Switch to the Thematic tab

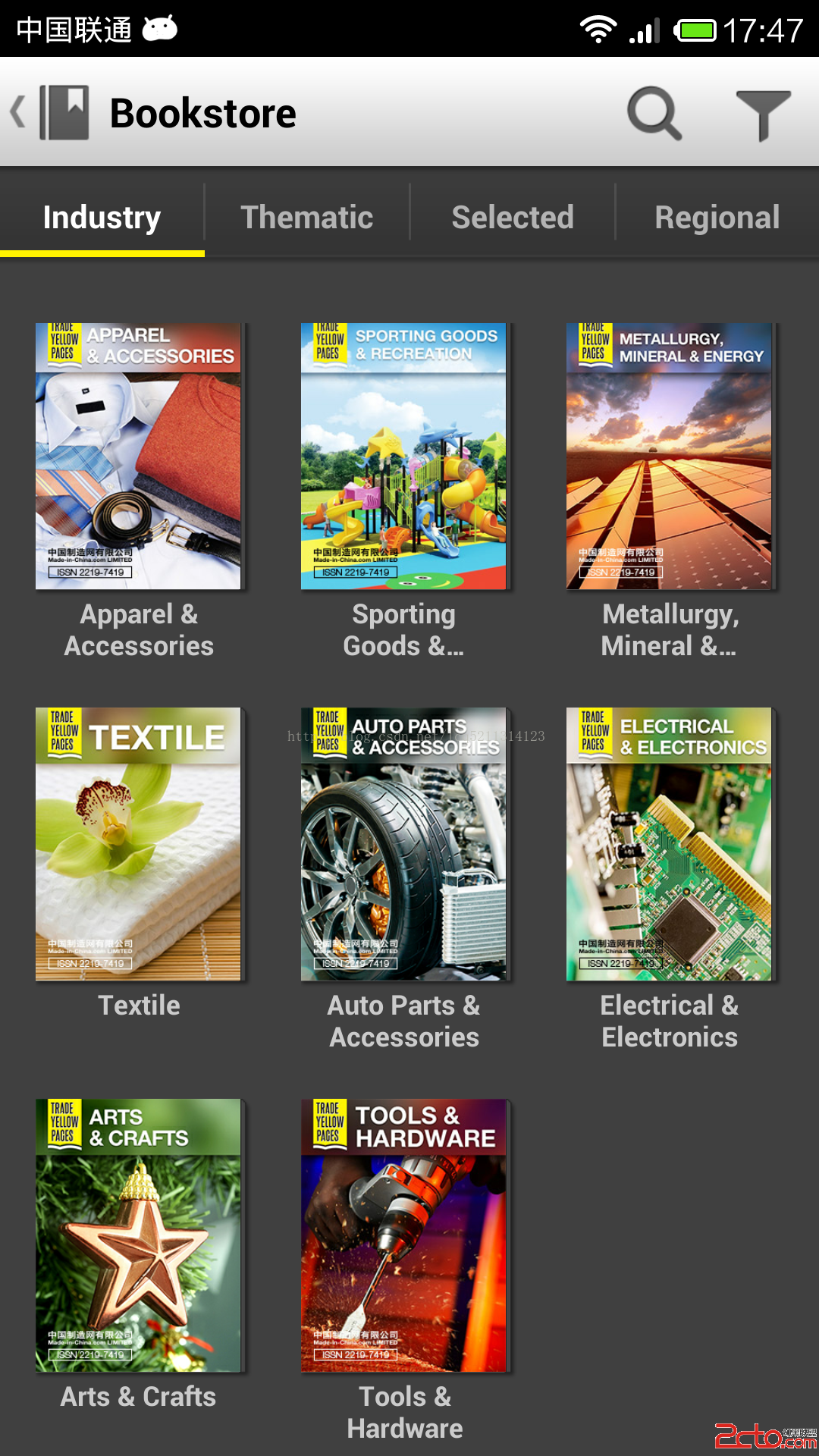[x=306, y=218]
